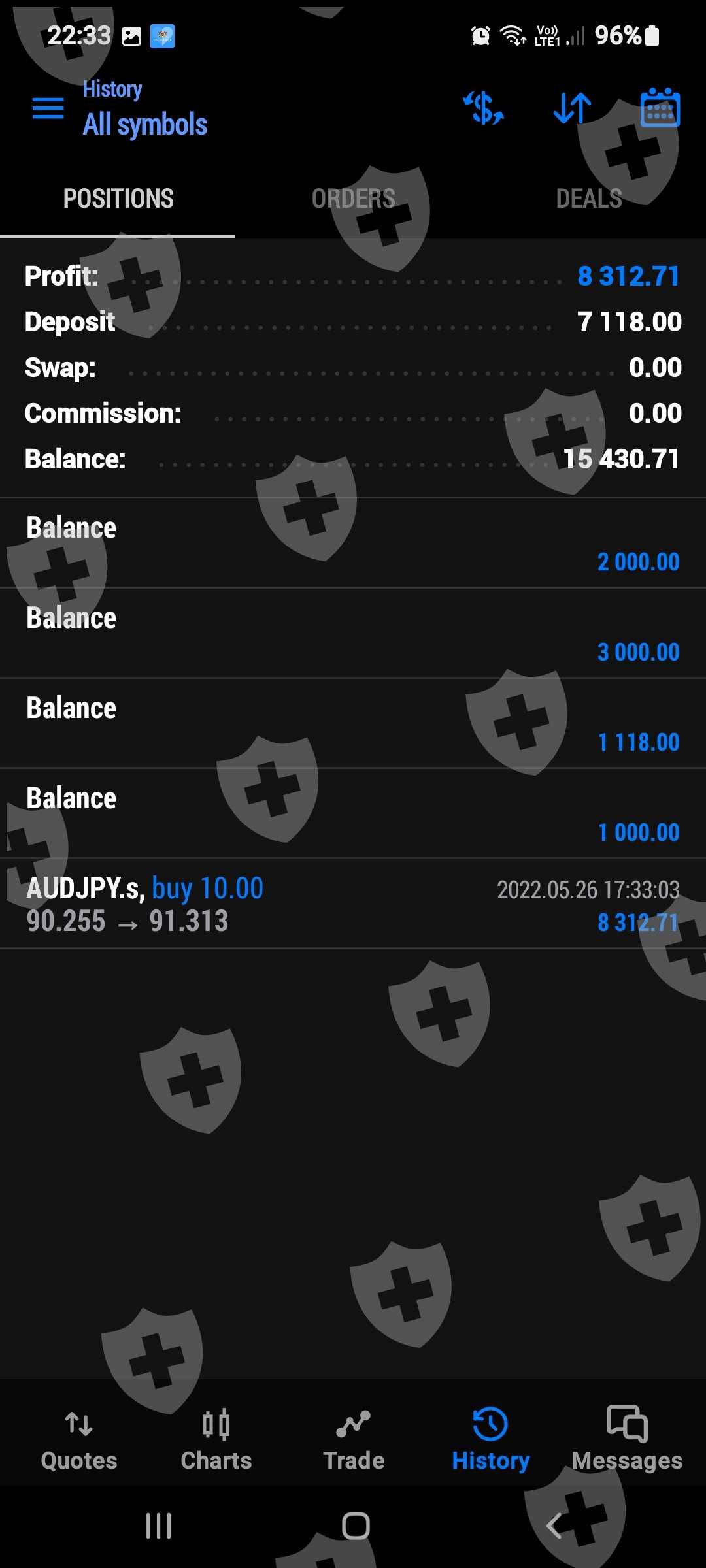
Task: Switch to the Trade tab
Action: point(354,1440)
